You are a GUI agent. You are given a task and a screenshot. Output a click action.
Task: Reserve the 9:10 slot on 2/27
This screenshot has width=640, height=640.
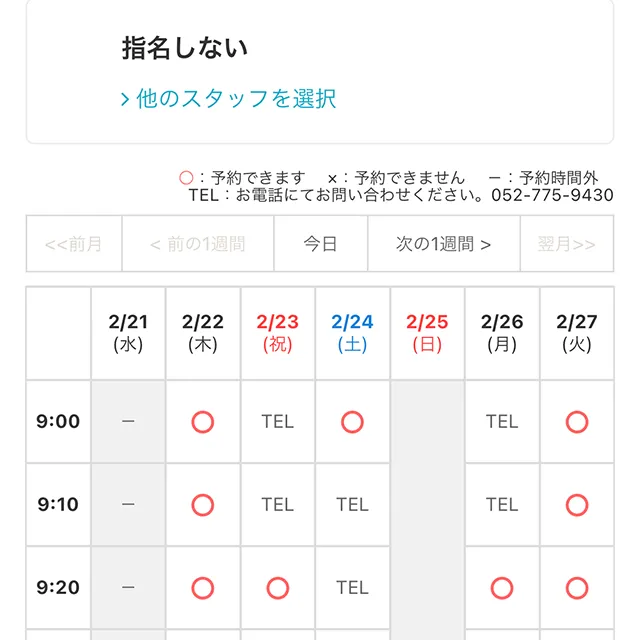pos(577,505)
